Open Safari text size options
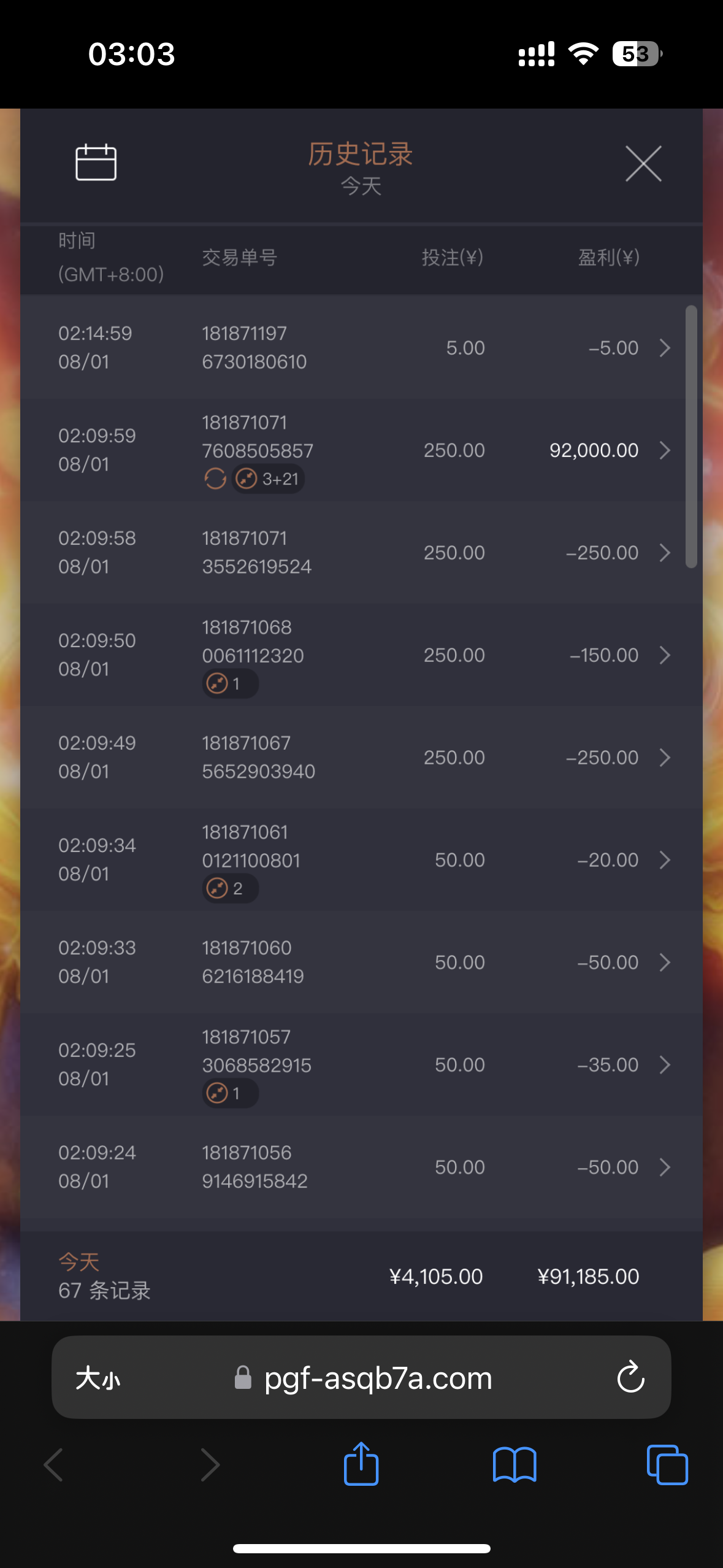 pos(98,1378)
